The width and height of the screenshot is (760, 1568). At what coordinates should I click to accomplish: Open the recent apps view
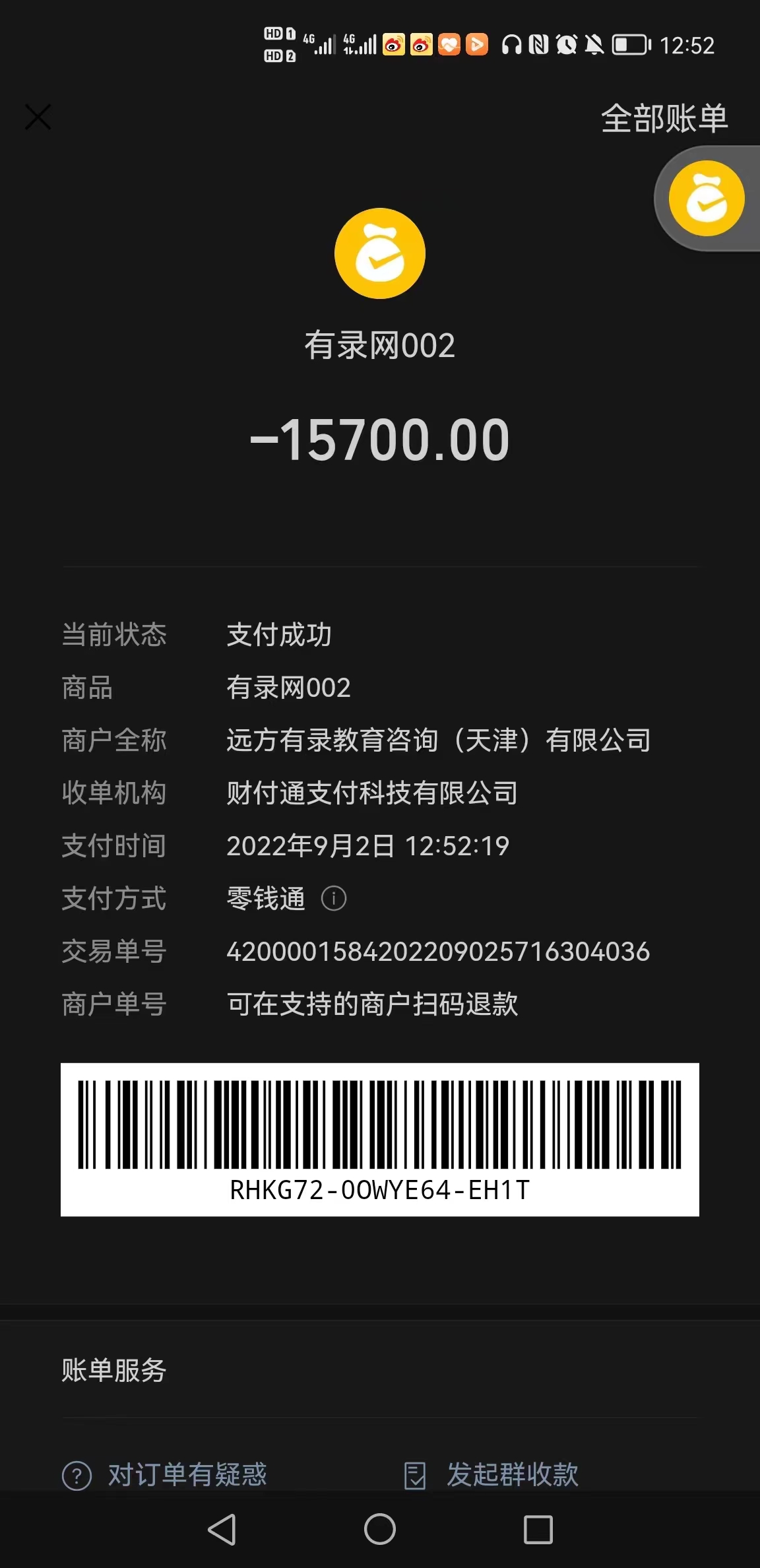pyautogui.click(x=538, y=1529)
